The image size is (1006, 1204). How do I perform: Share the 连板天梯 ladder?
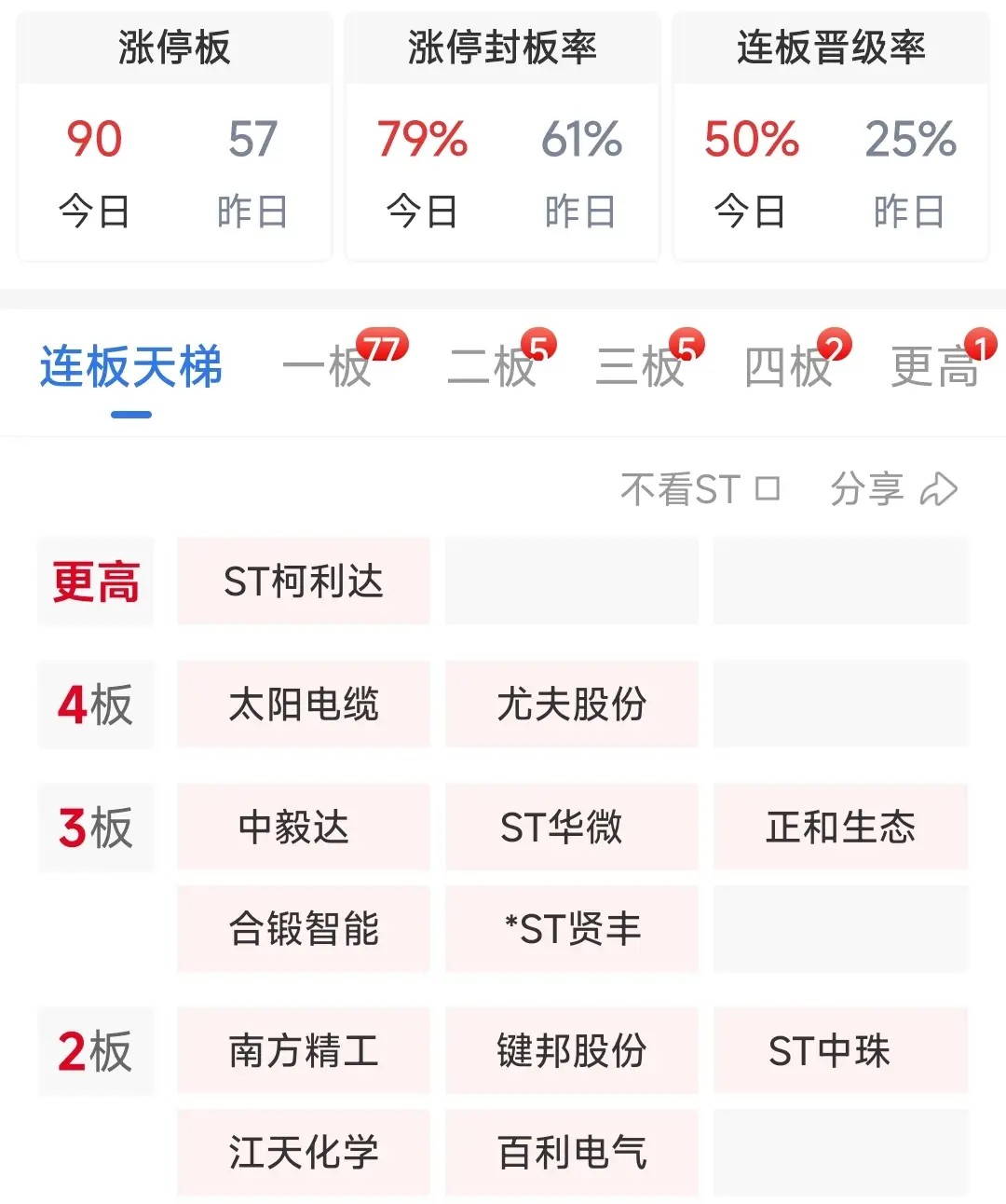893,488
